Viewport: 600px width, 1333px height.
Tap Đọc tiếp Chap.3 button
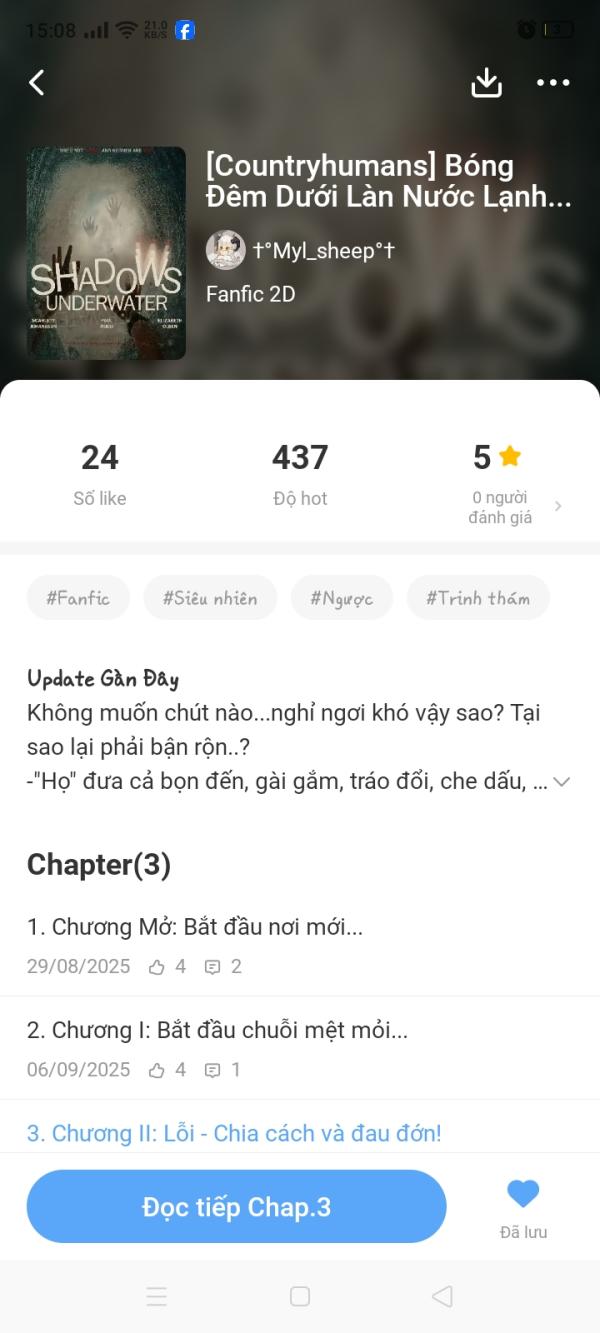coord(236,1207)
